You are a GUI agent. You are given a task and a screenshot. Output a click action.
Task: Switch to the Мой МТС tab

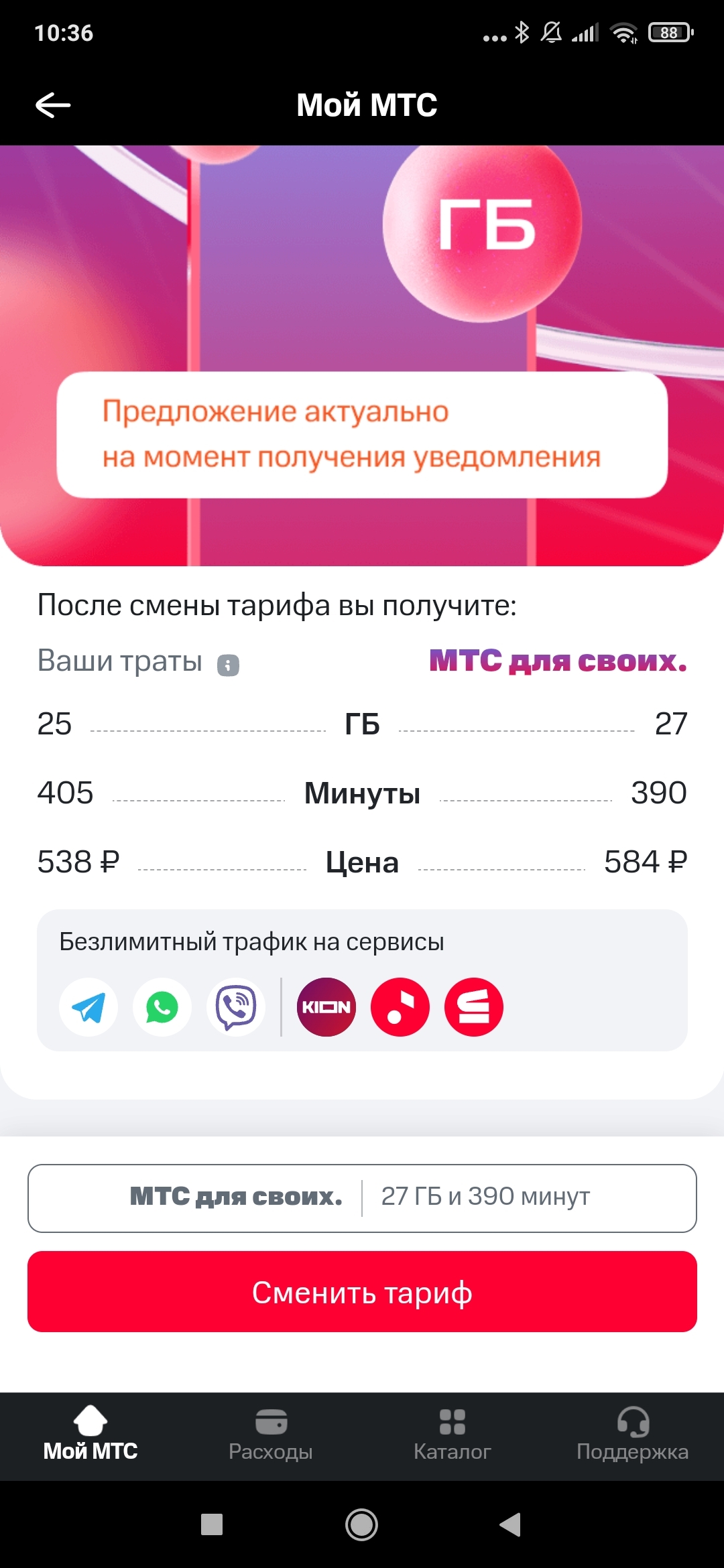90,1435
